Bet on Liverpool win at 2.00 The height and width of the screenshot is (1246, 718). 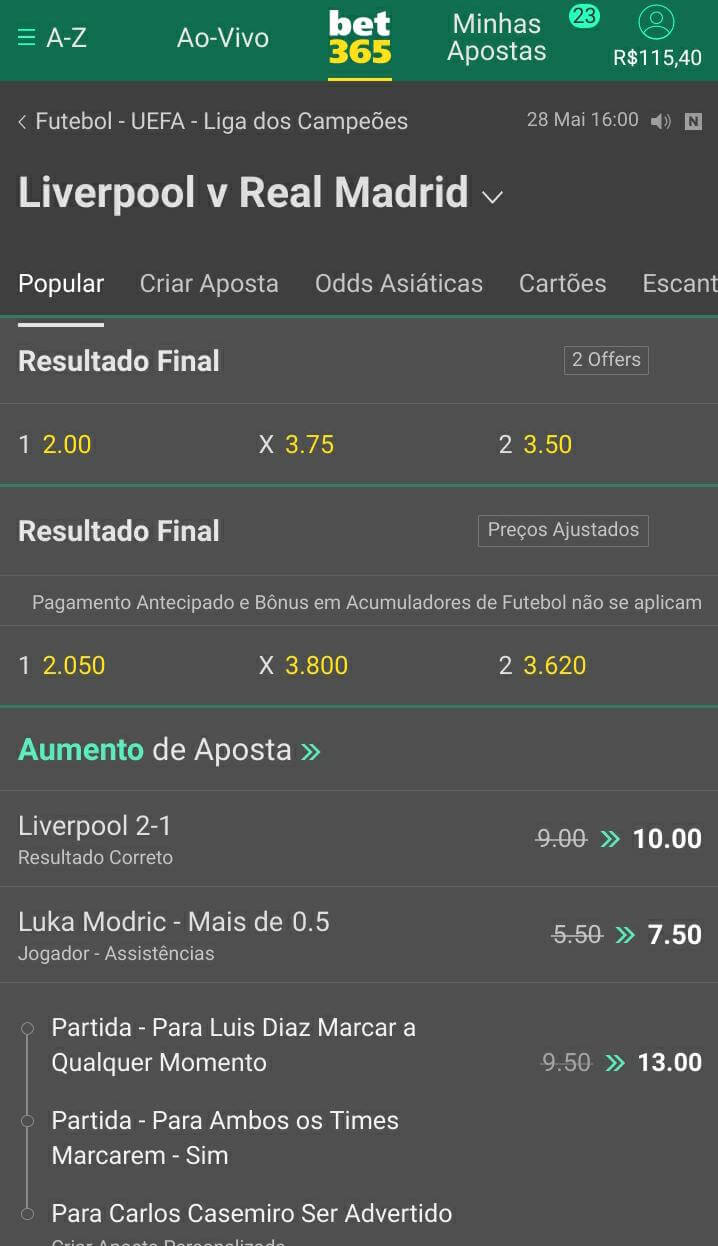[66, 444]
